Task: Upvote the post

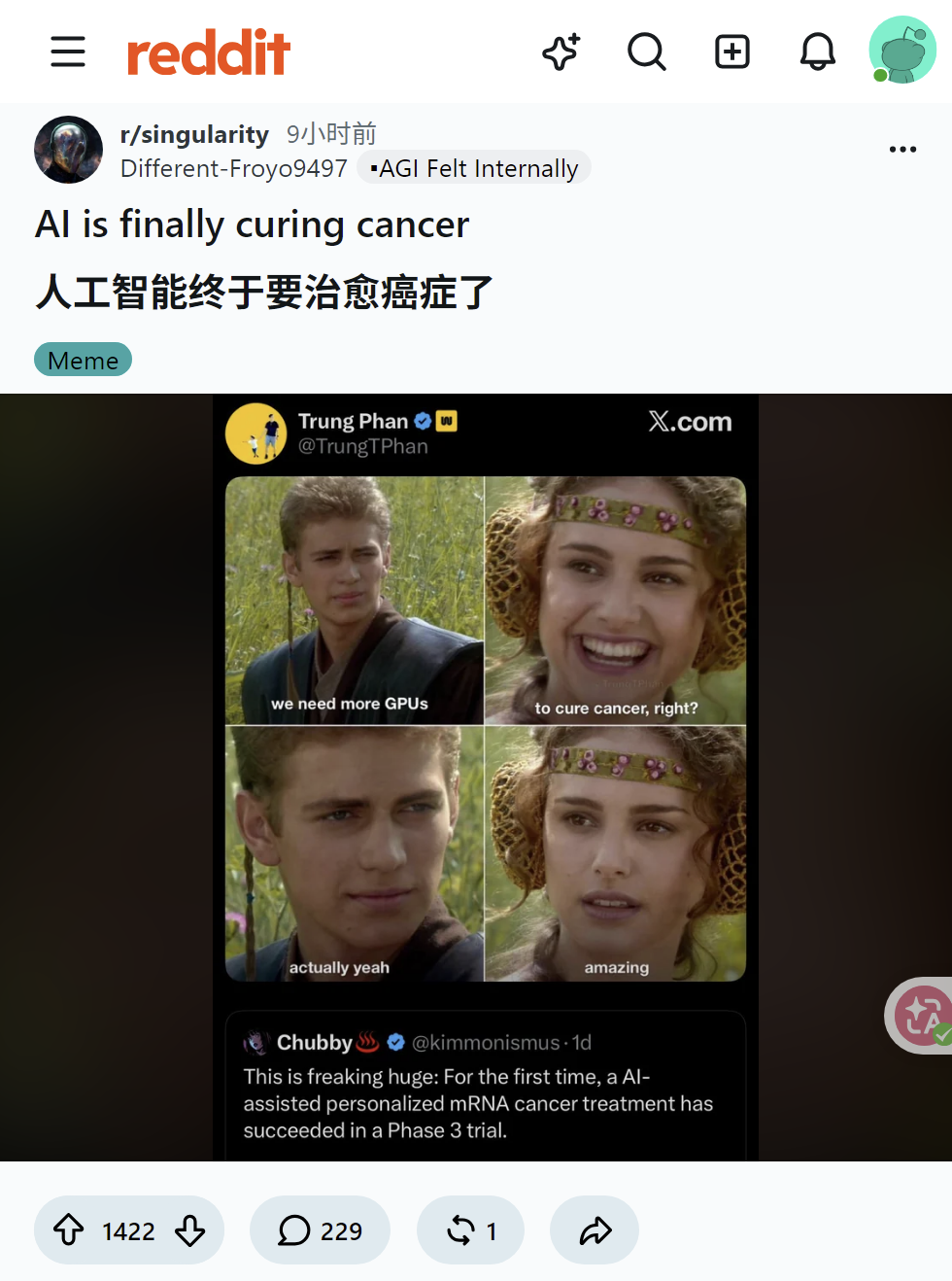Action: [69, 1230]
